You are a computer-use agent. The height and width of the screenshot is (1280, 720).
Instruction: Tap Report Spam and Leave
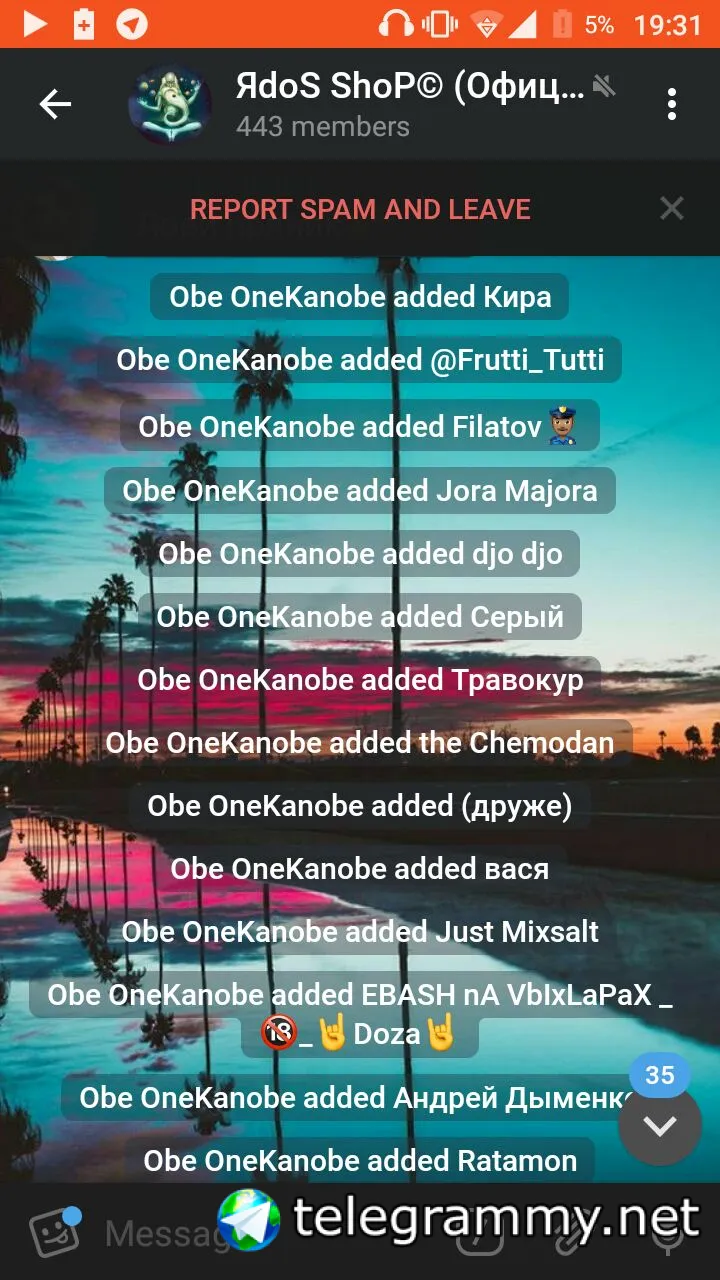(360, 209)
